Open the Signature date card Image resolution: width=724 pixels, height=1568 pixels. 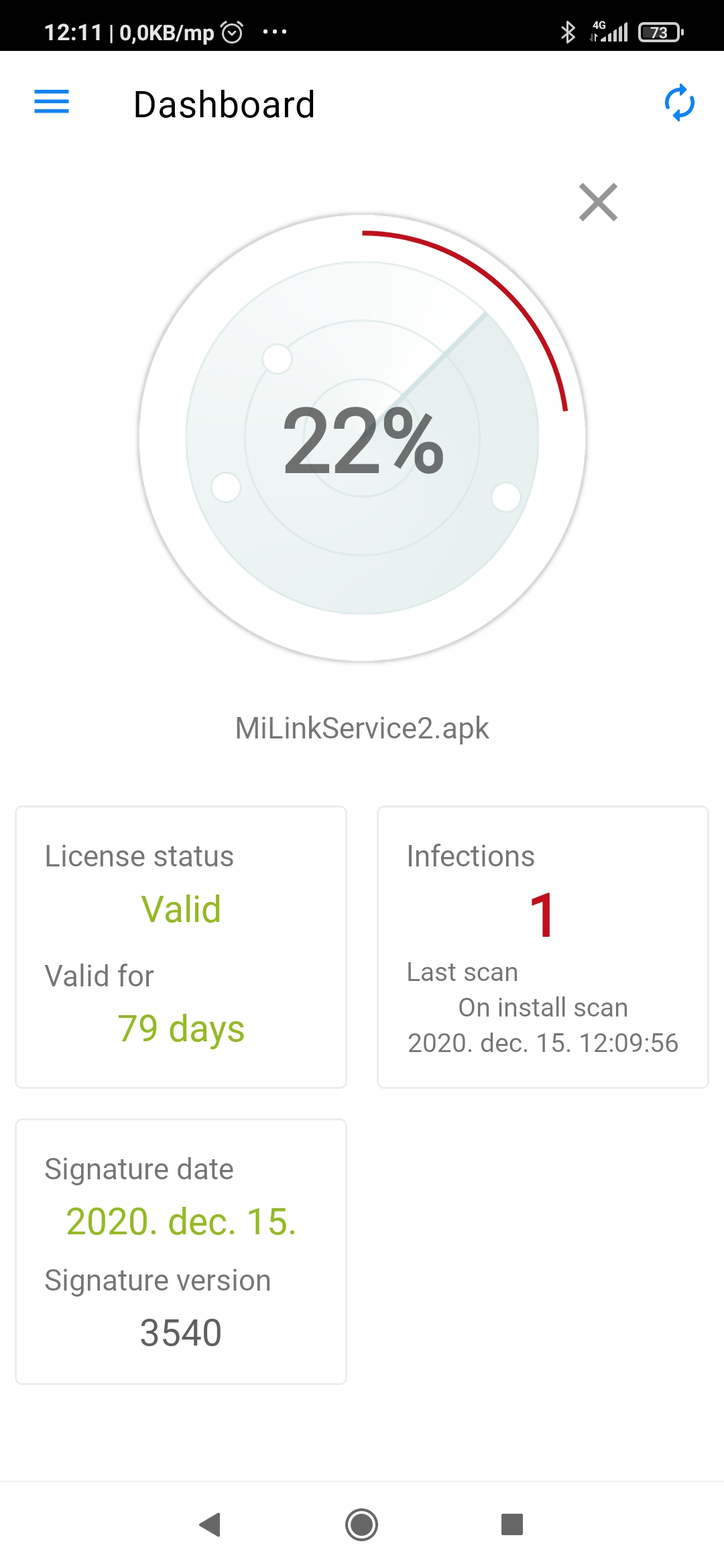[x=181, y=1251]
